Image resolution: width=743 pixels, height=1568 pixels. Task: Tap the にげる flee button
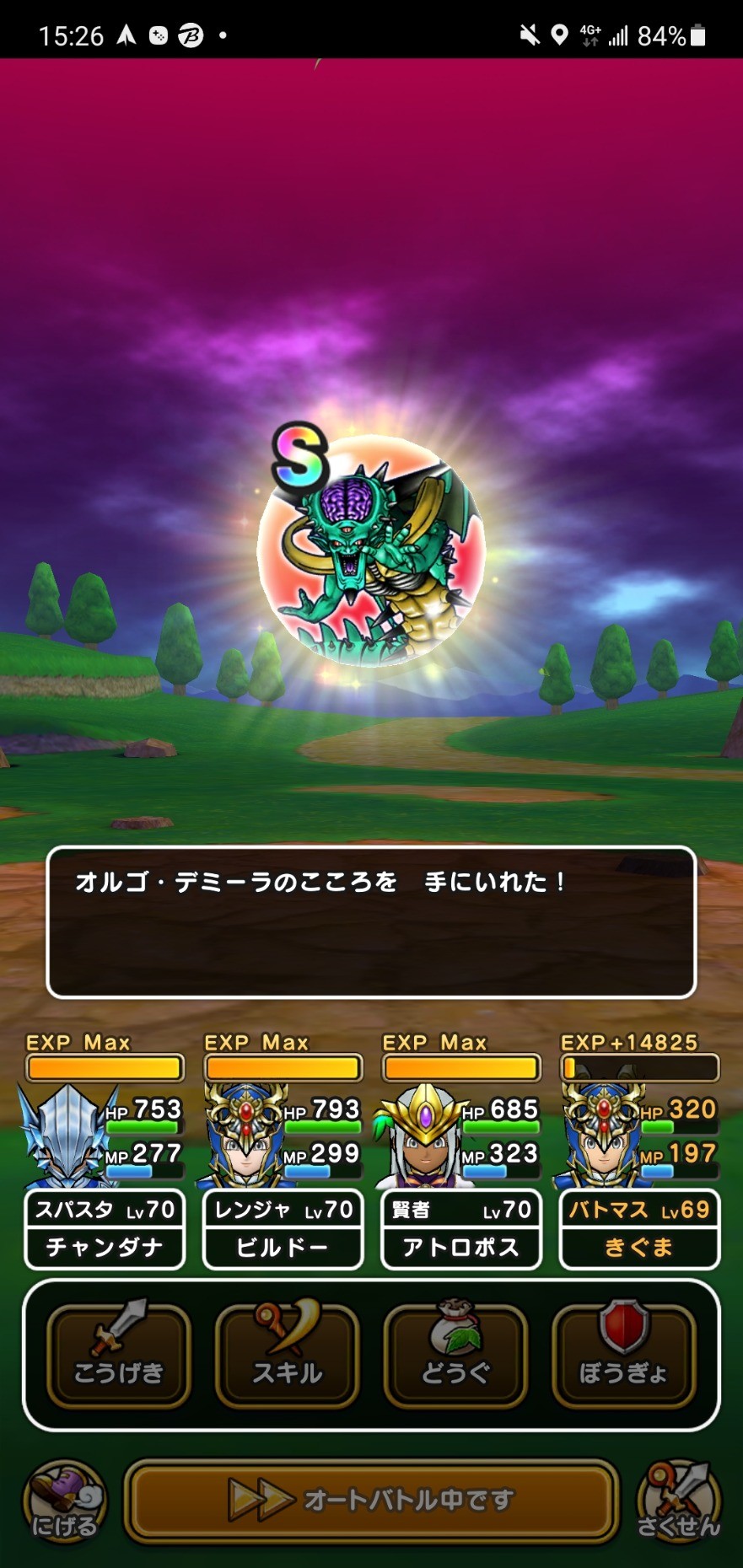(65, 1502)
